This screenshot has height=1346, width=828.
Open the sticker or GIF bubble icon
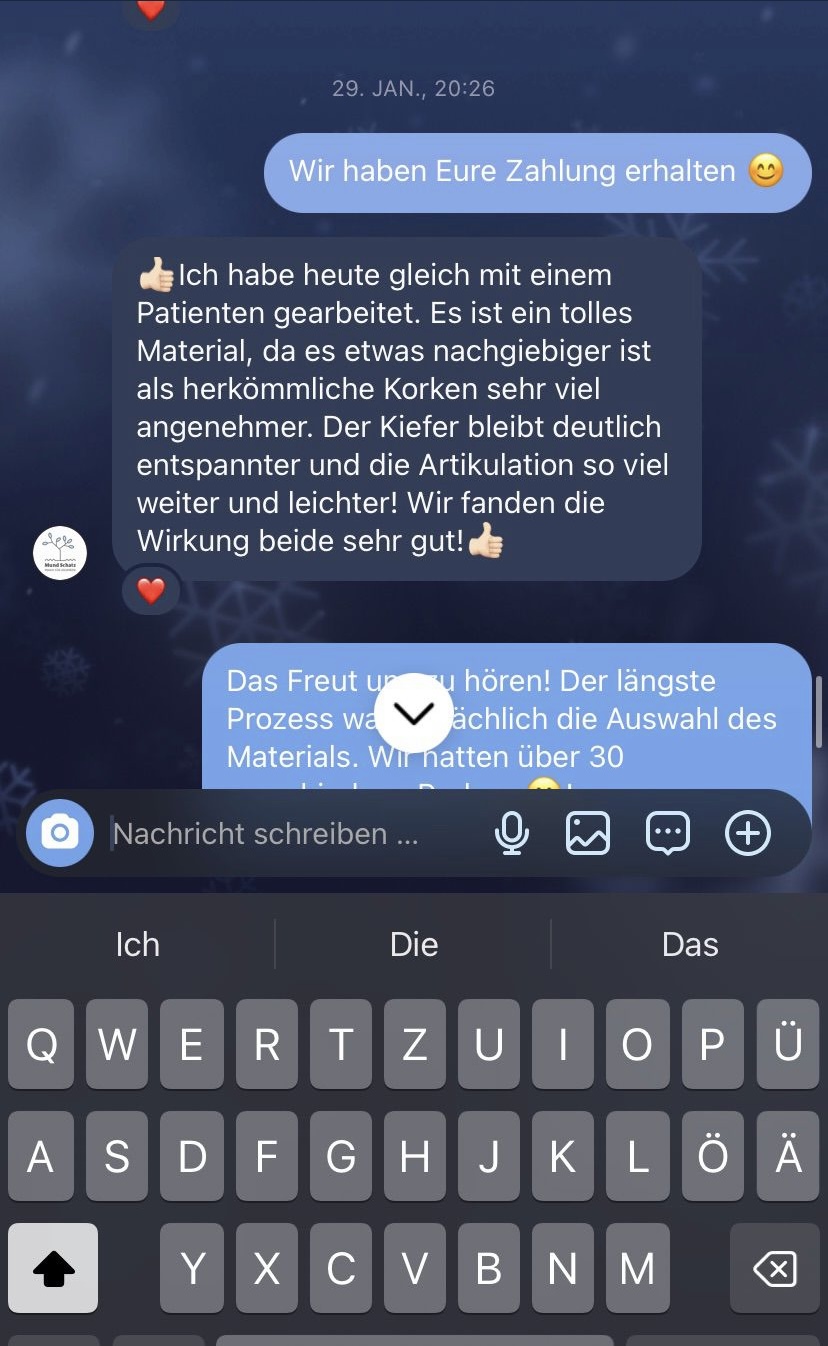point(668,832)
